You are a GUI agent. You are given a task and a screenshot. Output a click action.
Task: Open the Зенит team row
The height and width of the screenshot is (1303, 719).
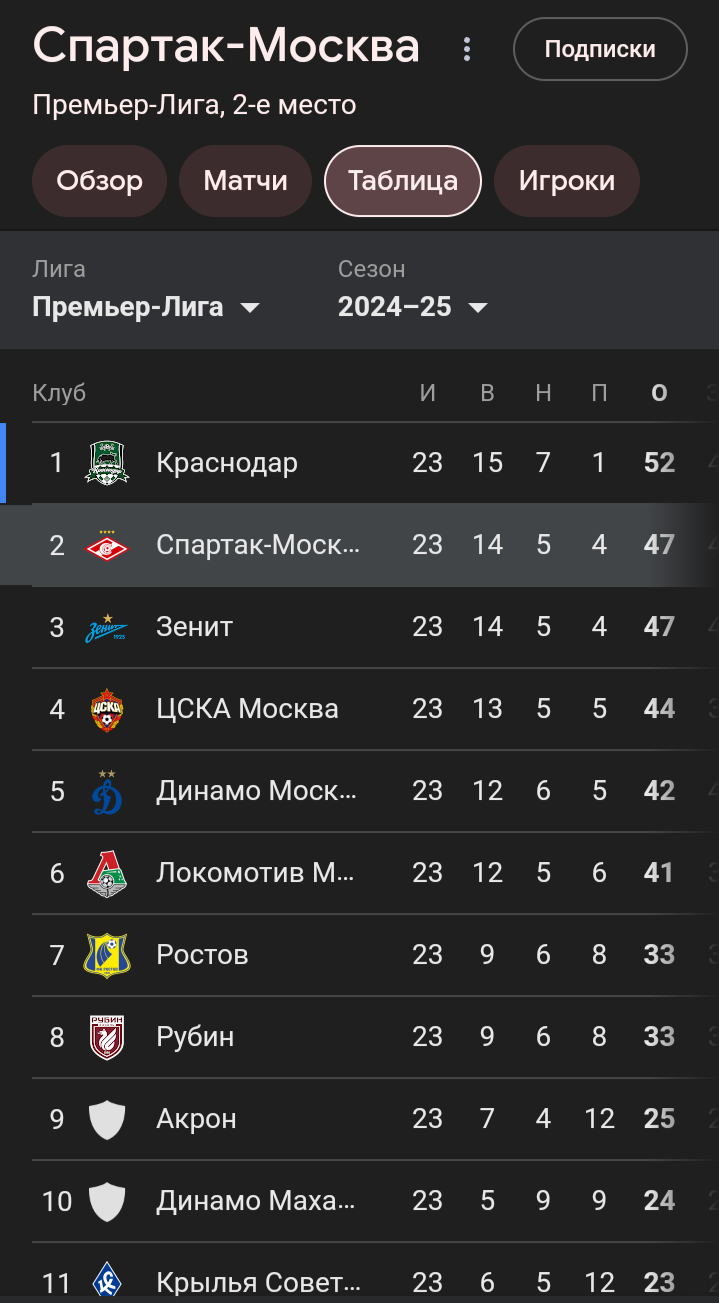[x=375, y=627]
